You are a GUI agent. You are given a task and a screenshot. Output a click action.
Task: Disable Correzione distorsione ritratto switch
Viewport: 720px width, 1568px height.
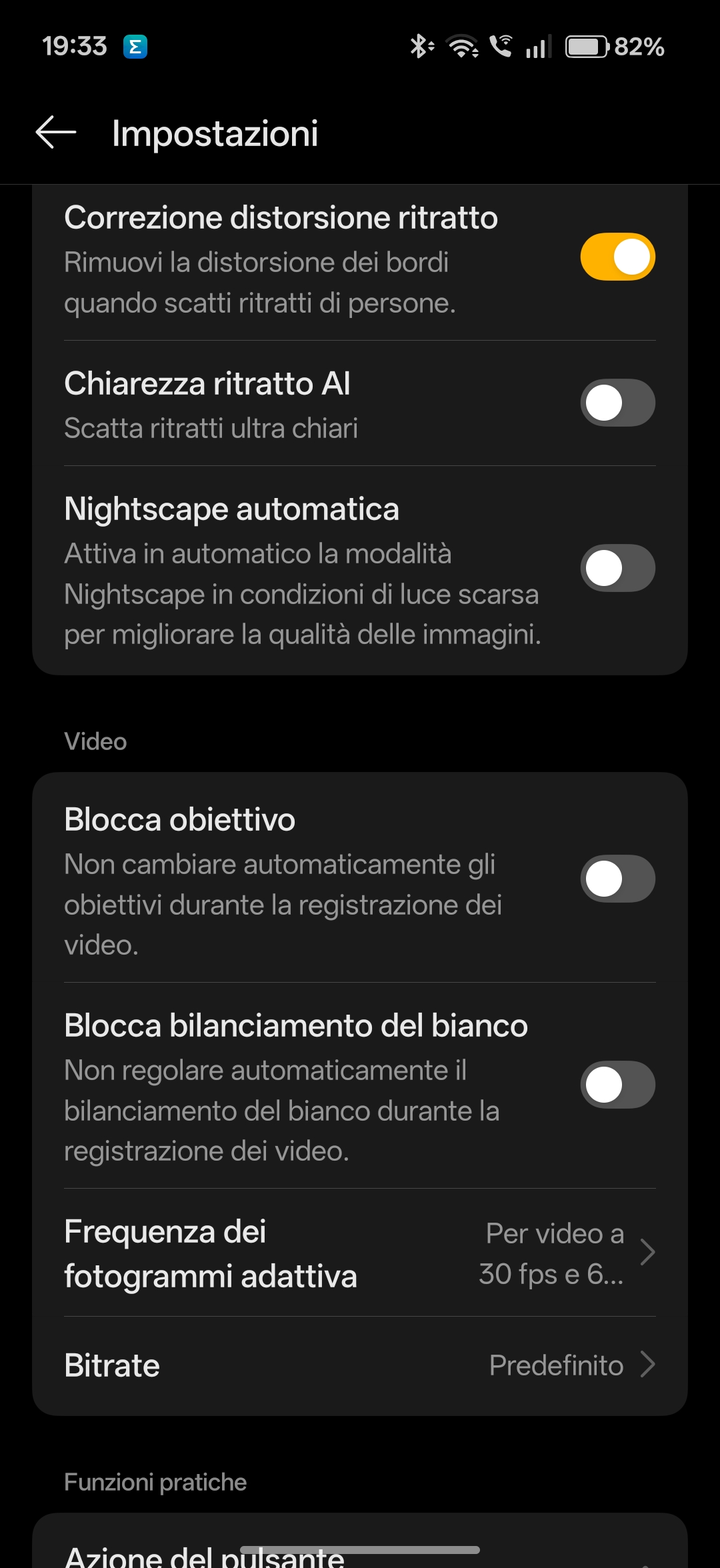pyautogui.click(x=617, y=257)
